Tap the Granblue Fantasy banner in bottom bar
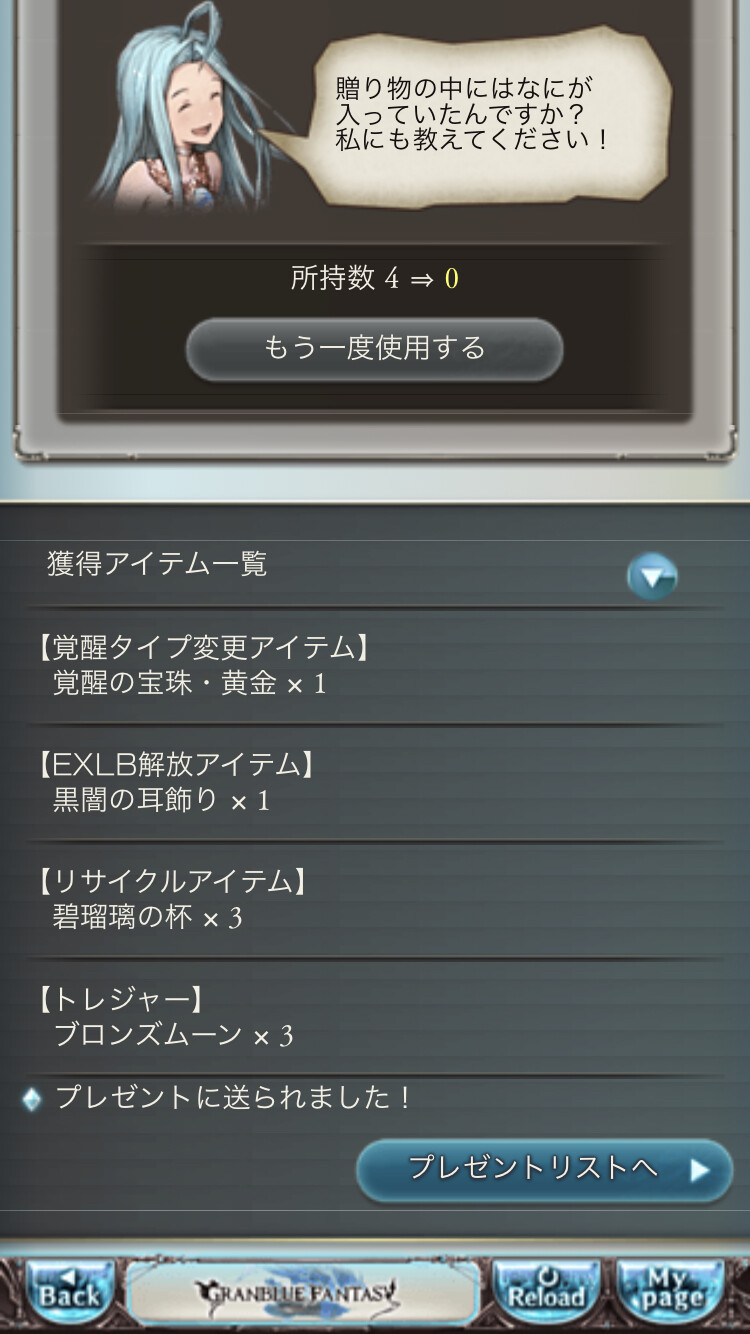This screenshot has height=1334, width=750. [304, 1293]
